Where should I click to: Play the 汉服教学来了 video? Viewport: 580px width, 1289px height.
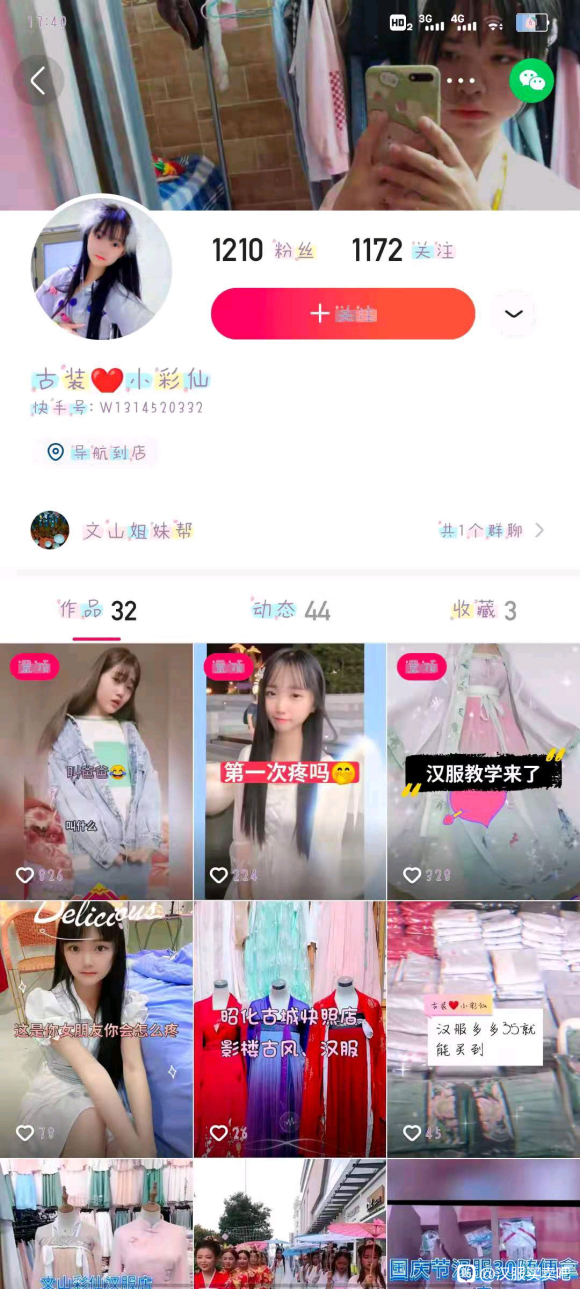tap(484, 771)
